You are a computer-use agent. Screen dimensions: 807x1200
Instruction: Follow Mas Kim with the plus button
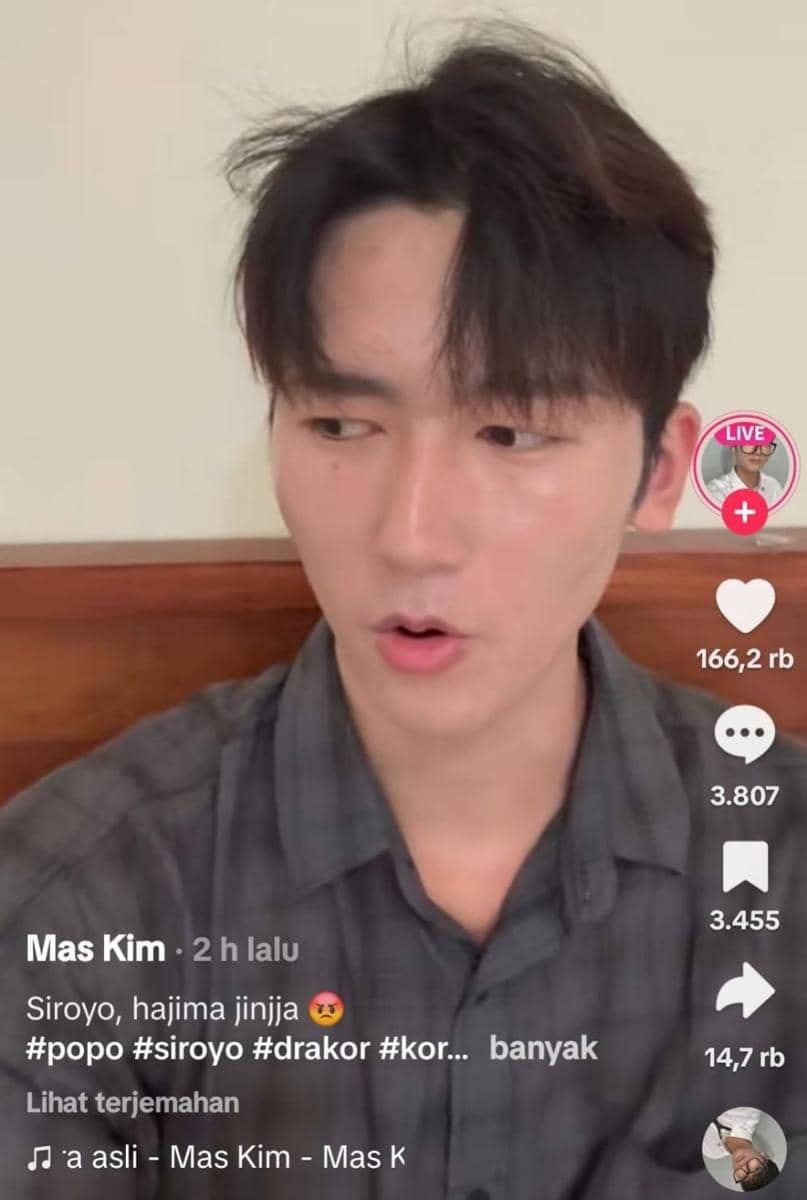[746, 514]
